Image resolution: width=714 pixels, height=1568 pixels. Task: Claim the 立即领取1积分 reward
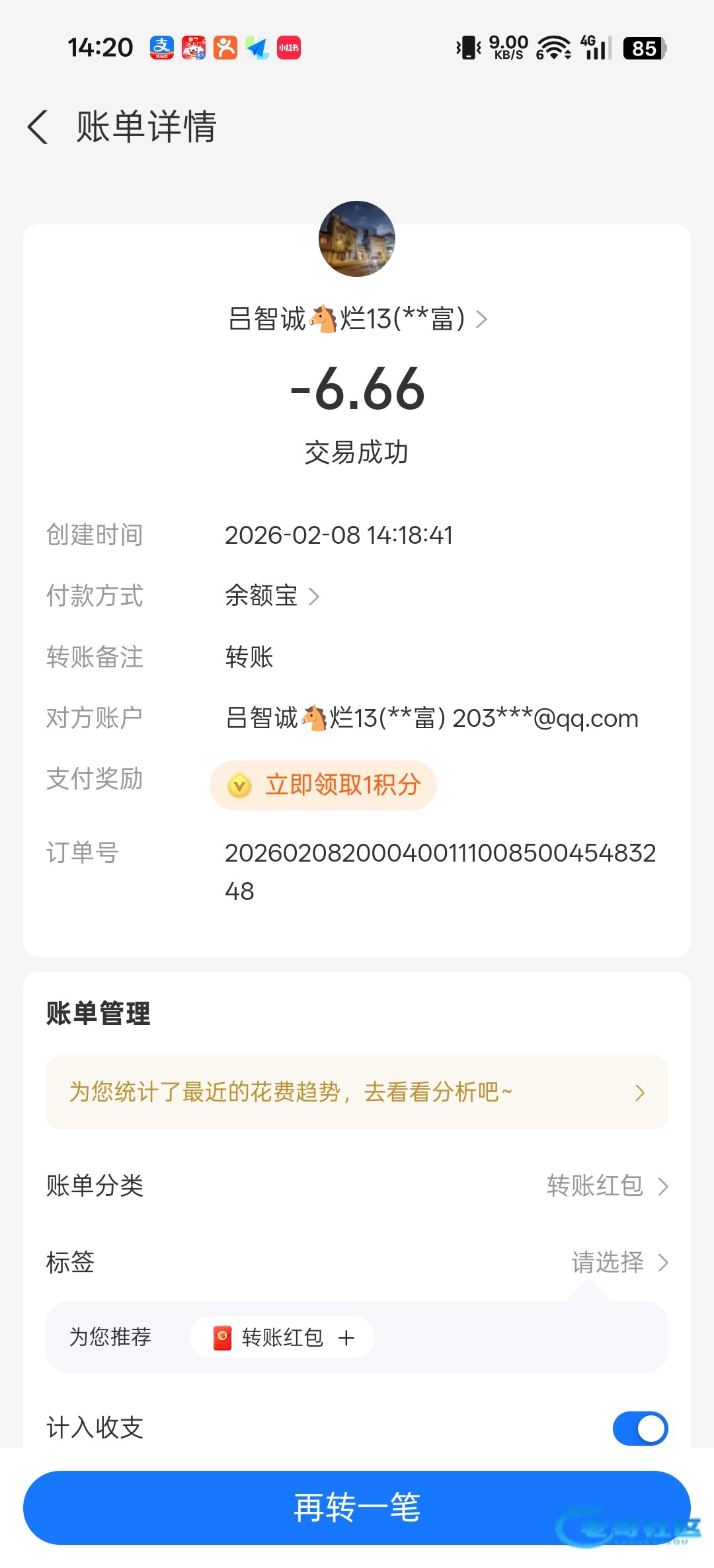point(323,785)
